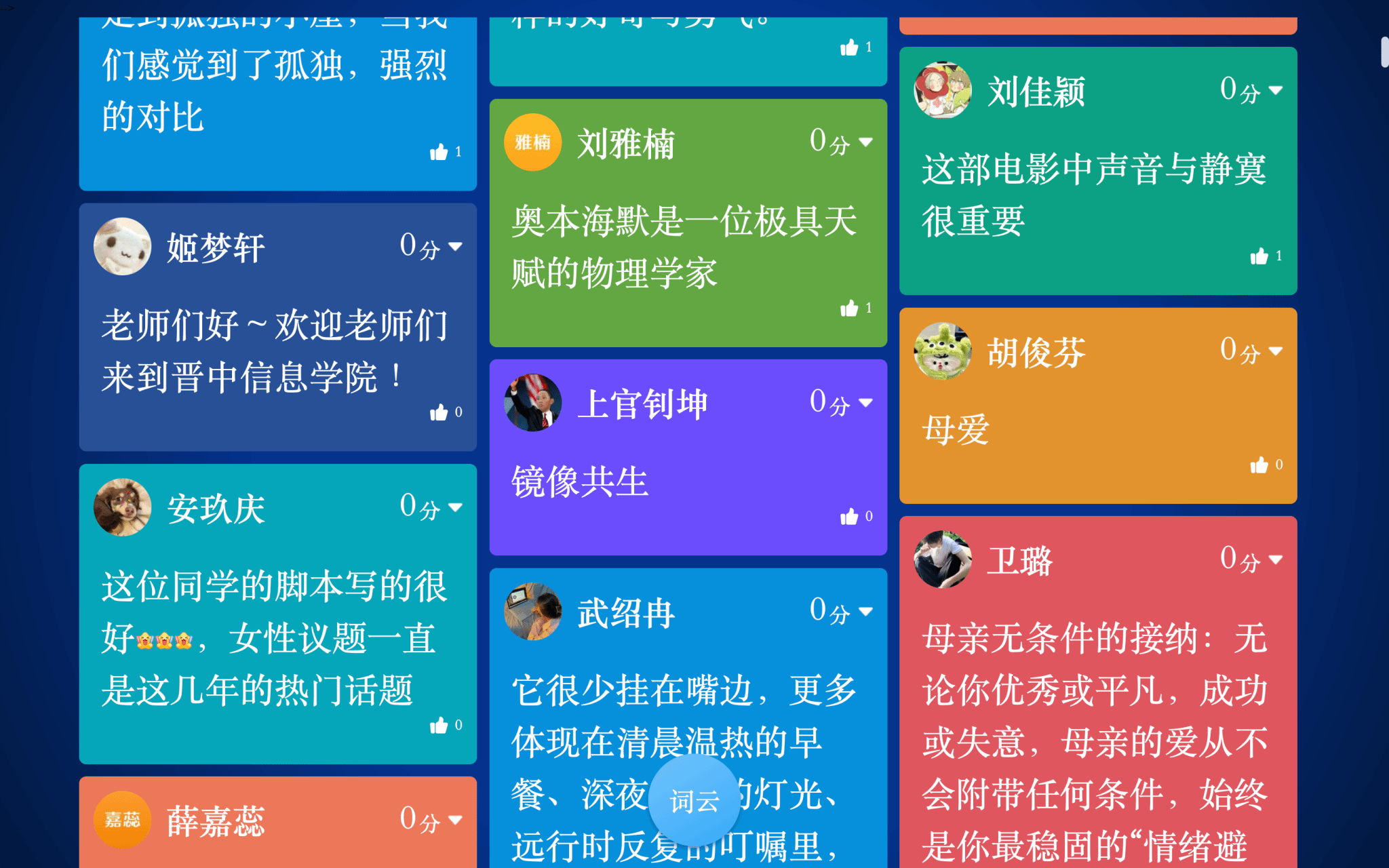The width and height of the screenshot is (1389, 868).
Task: Expand score dropdown on 武绍冉's card
Action: pyautogui.click(x=865, y=612)
